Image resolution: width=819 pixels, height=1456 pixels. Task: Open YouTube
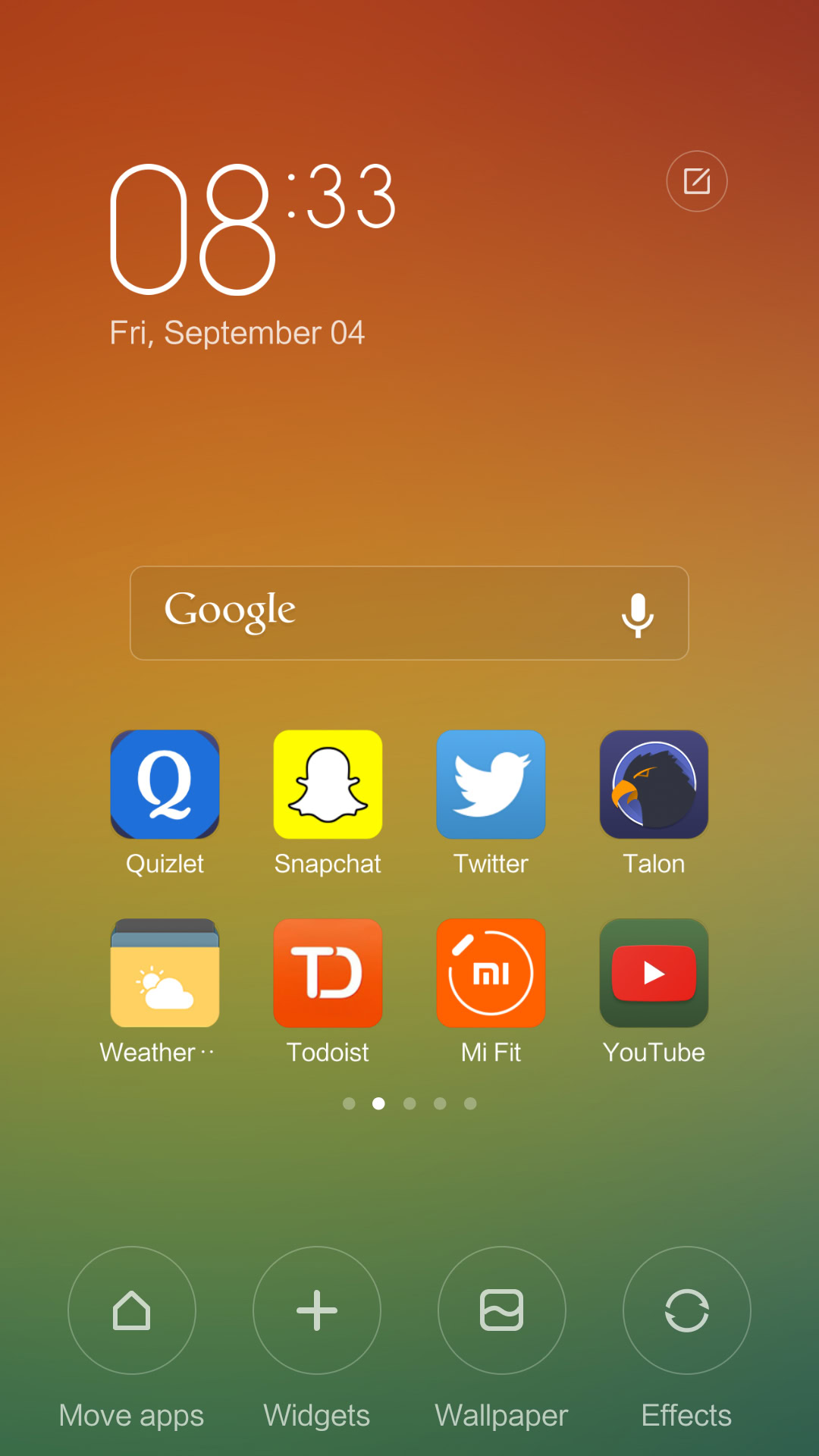click(654, 973)
